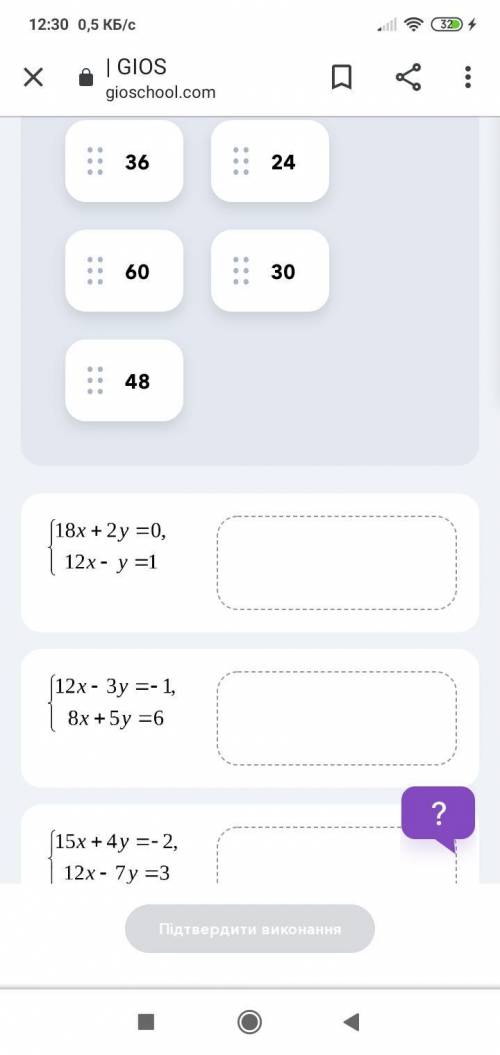Go back with the system back button
Viewport: 500px width, 1055px height.
(351, 1021)
